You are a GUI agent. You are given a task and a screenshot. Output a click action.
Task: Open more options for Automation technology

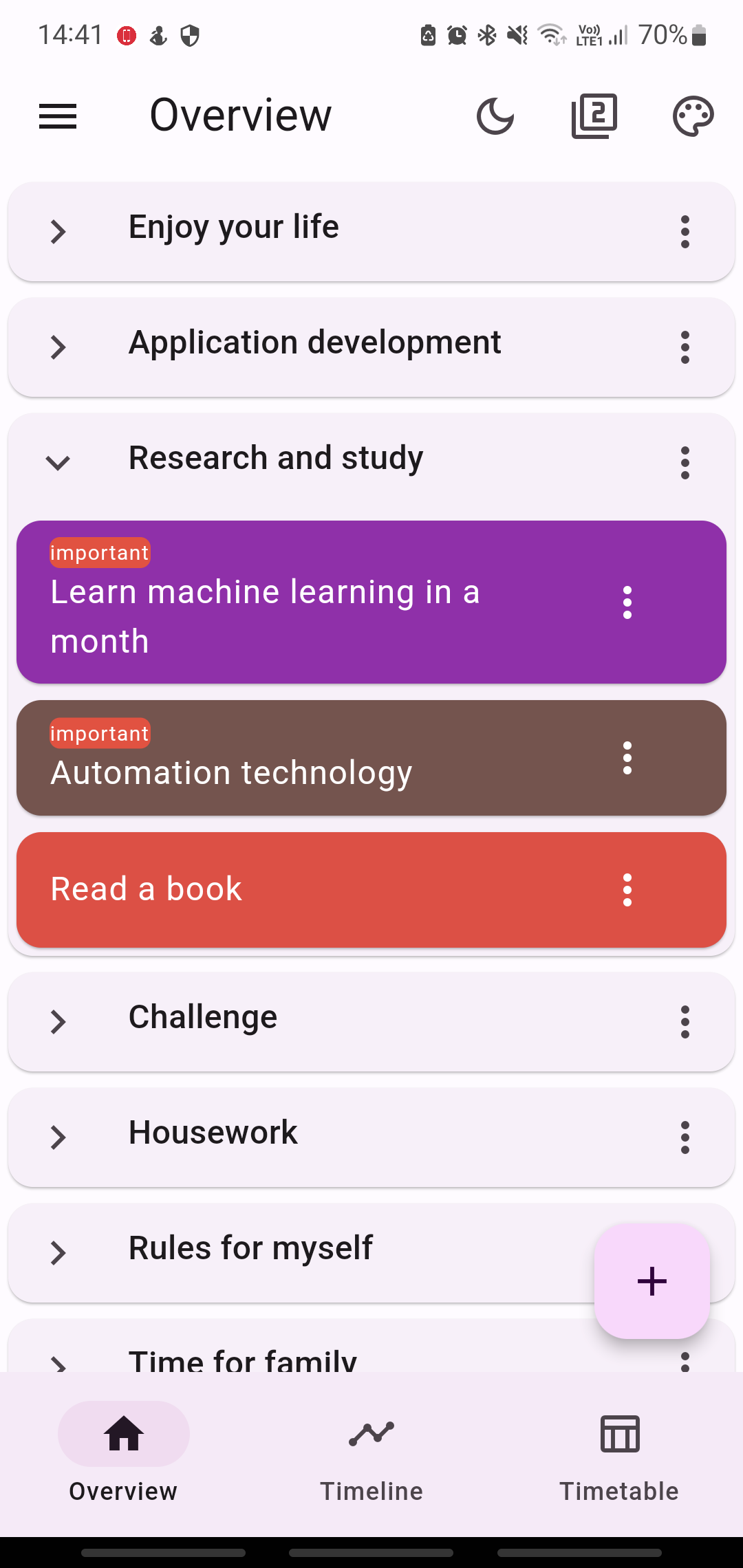pyautogui.click(x=627, y=758)
